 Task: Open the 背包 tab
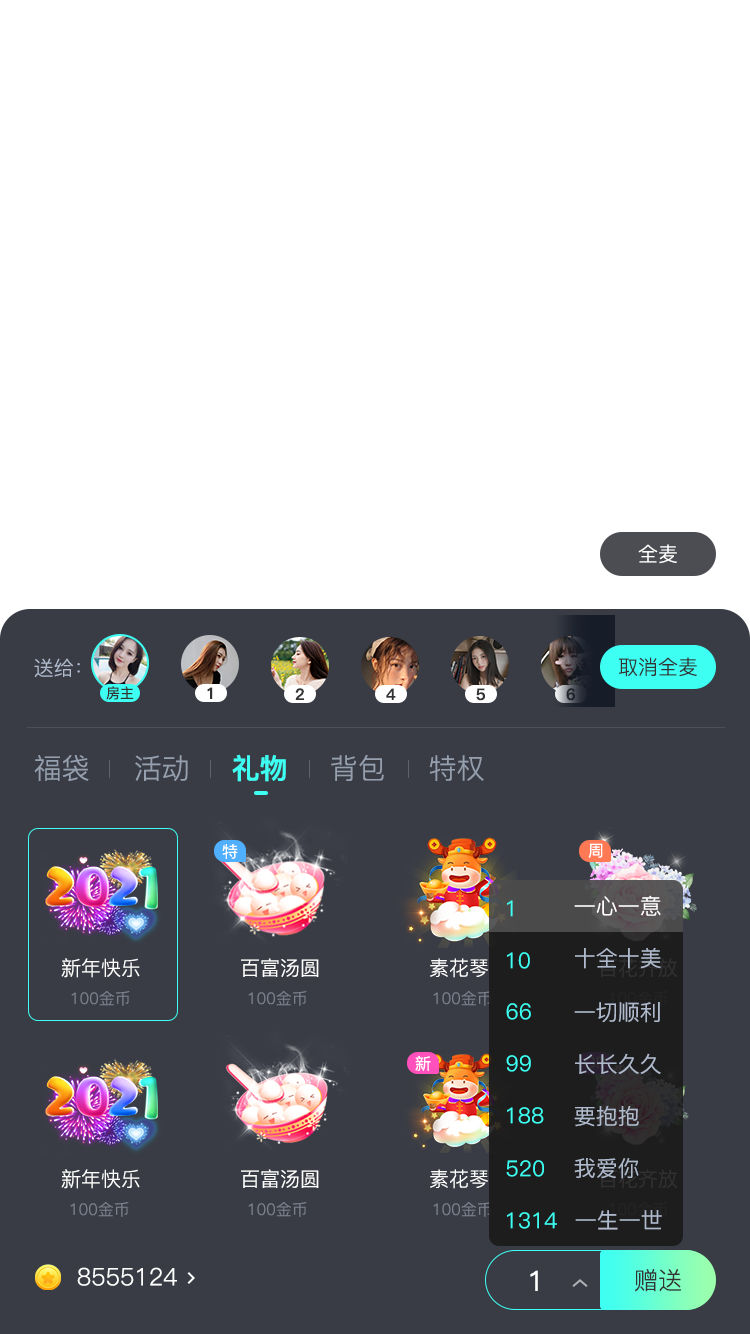358,768
